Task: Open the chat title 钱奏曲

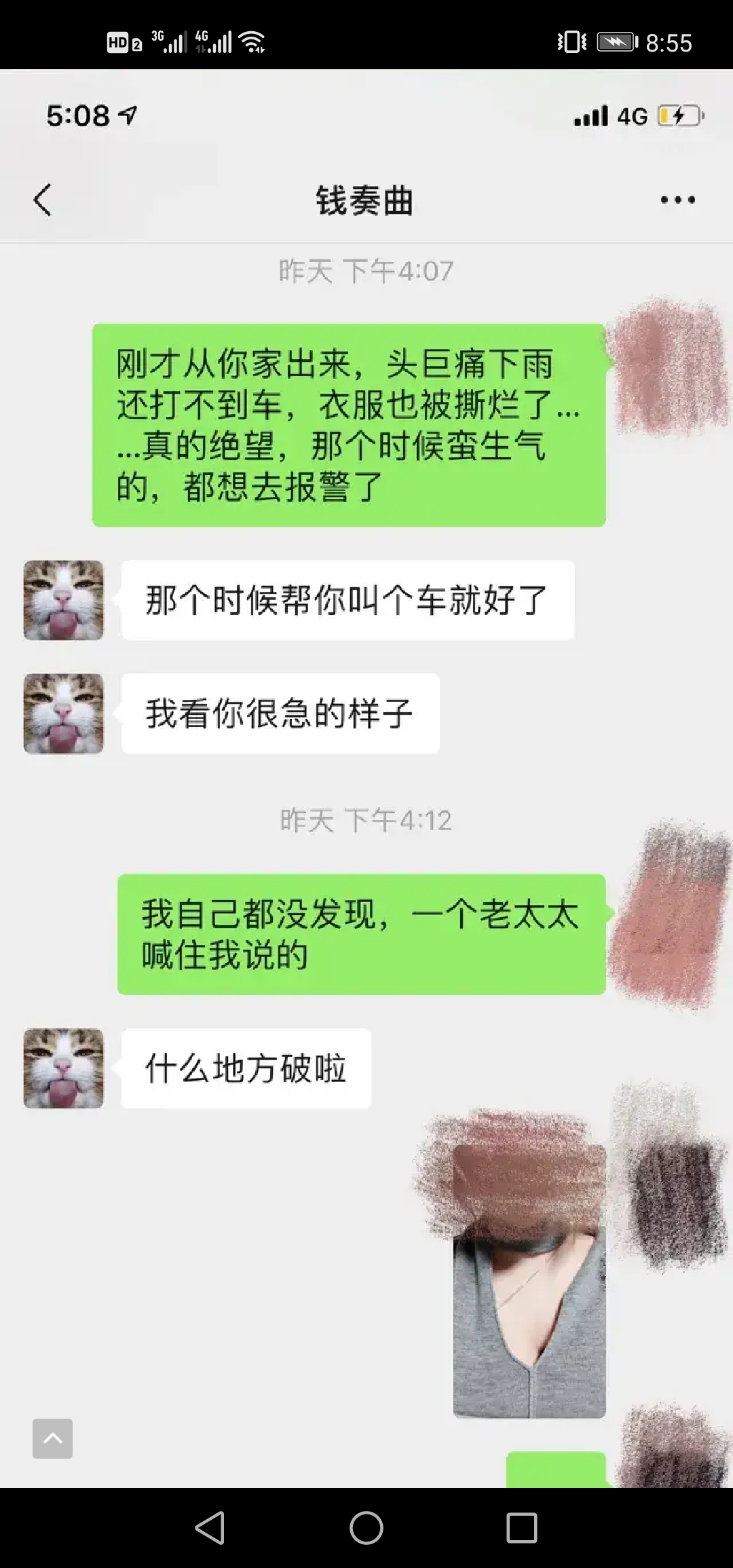Action: pos(366,200)
